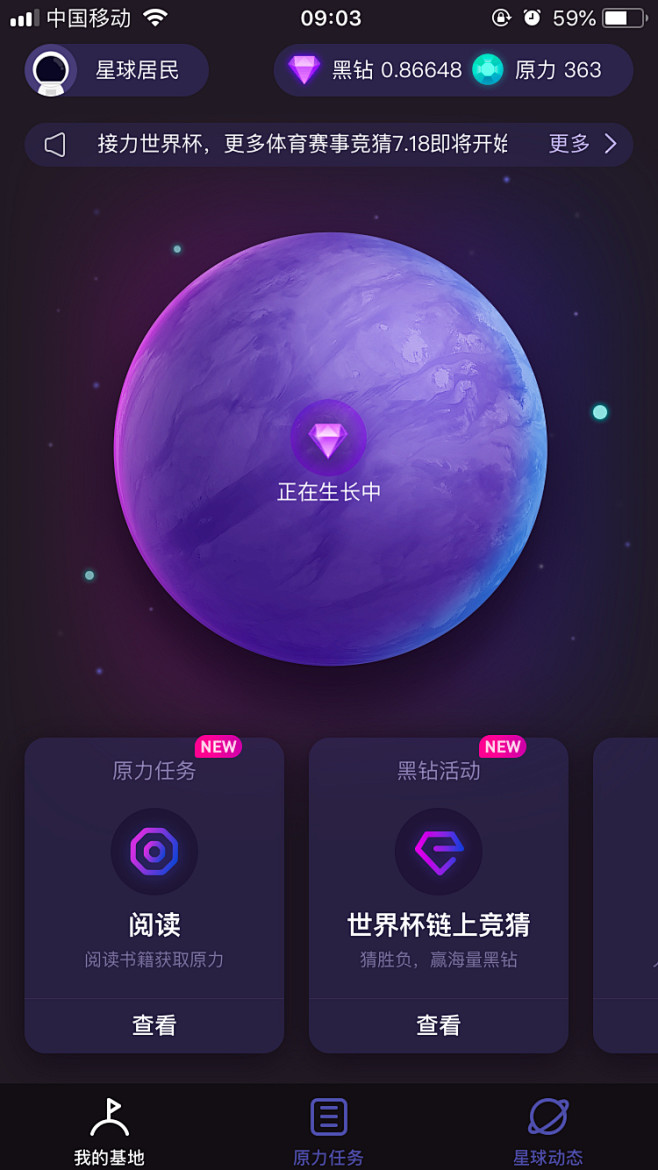Screen dimensions: 658x1170
Task: Open the 阅读 原力任务 card
Action: [x=154, y=869]
